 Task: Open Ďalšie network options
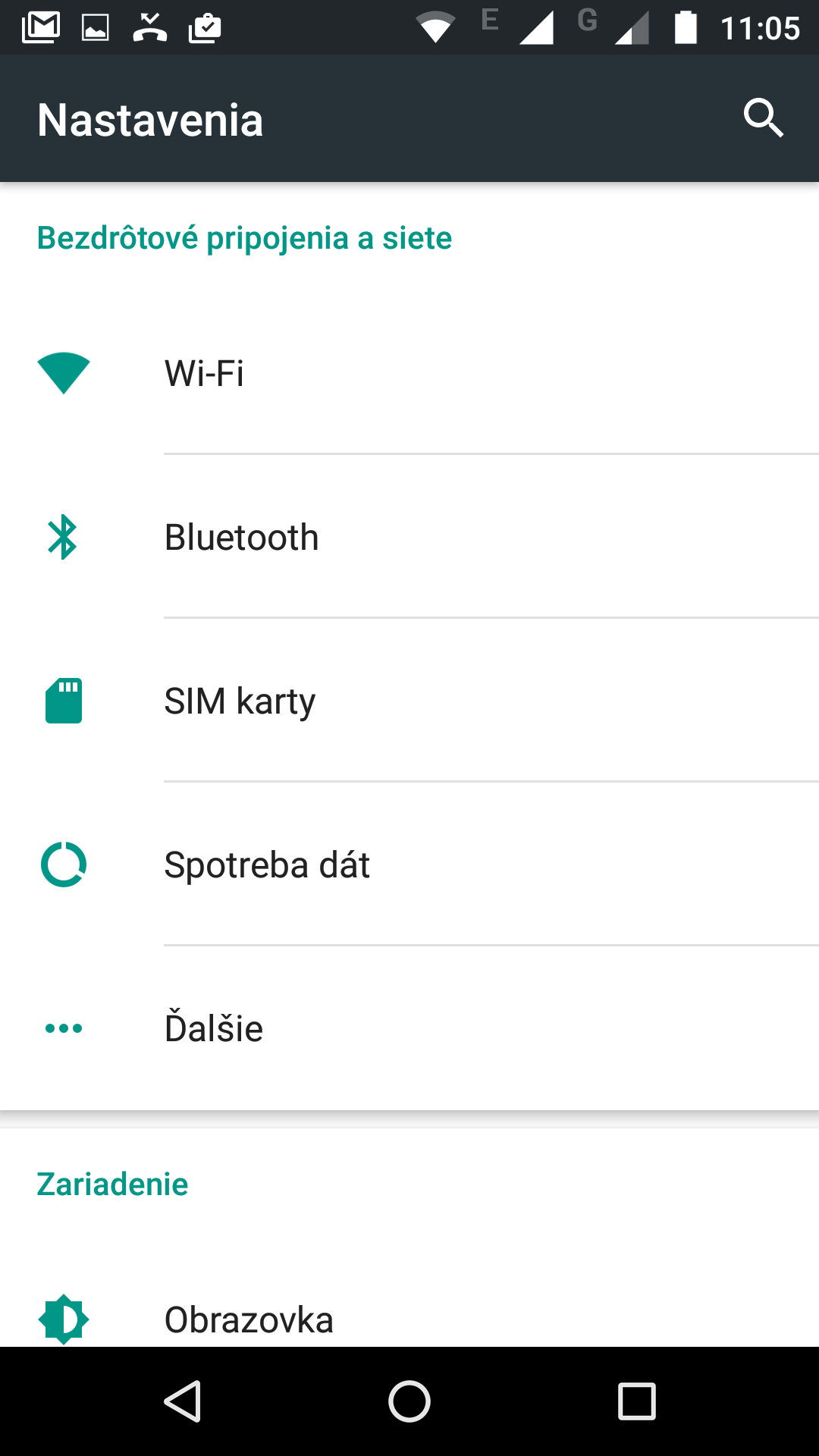[409, 1028]
